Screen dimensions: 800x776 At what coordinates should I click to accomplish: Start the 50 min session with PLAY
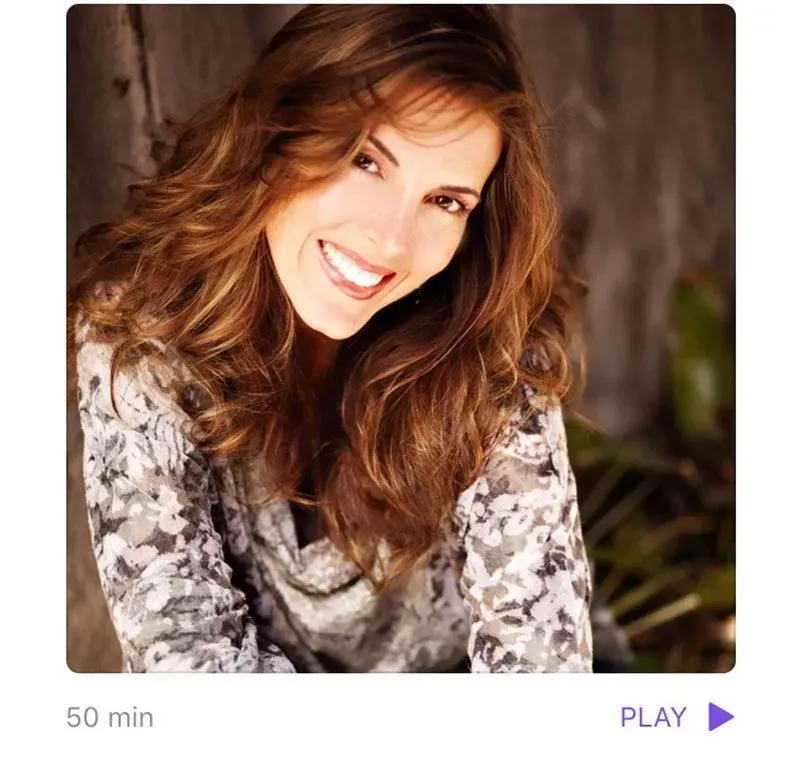tap(676, 717)
